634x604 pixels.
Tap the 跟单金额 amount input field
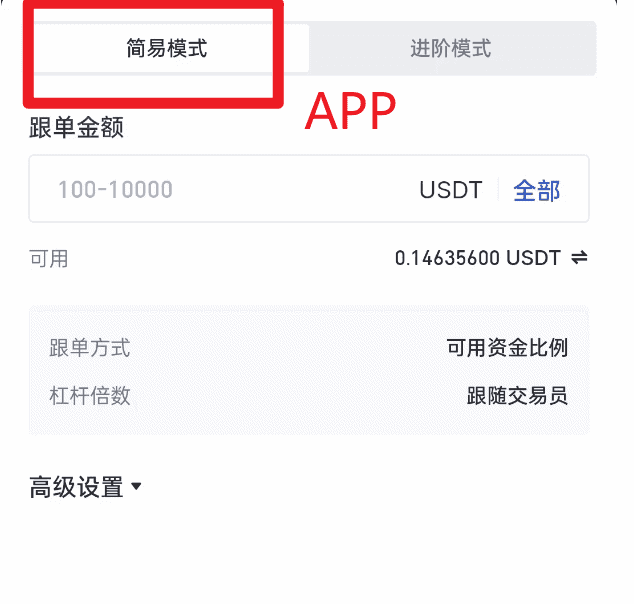coord(220,189)
